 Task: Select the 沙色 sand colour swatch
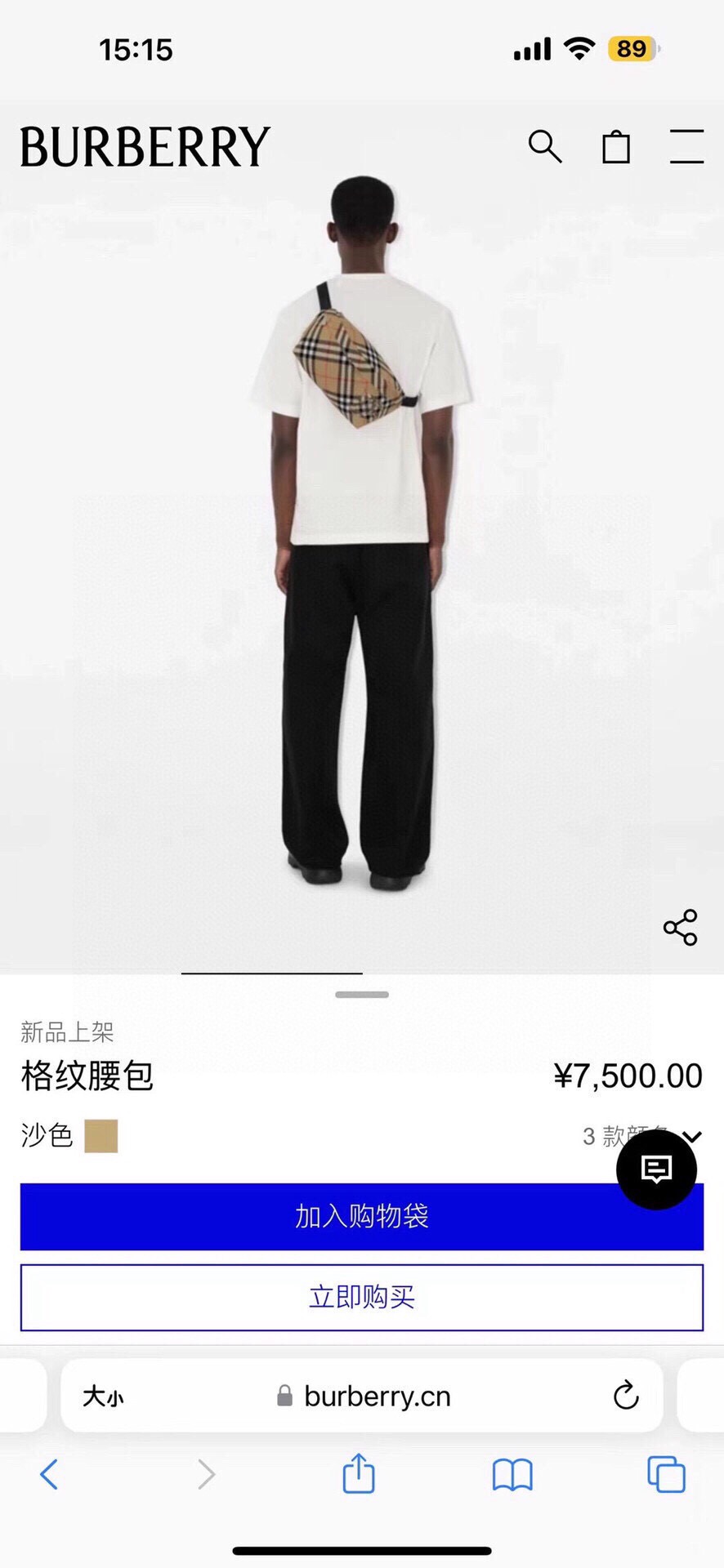point(101,1136)
